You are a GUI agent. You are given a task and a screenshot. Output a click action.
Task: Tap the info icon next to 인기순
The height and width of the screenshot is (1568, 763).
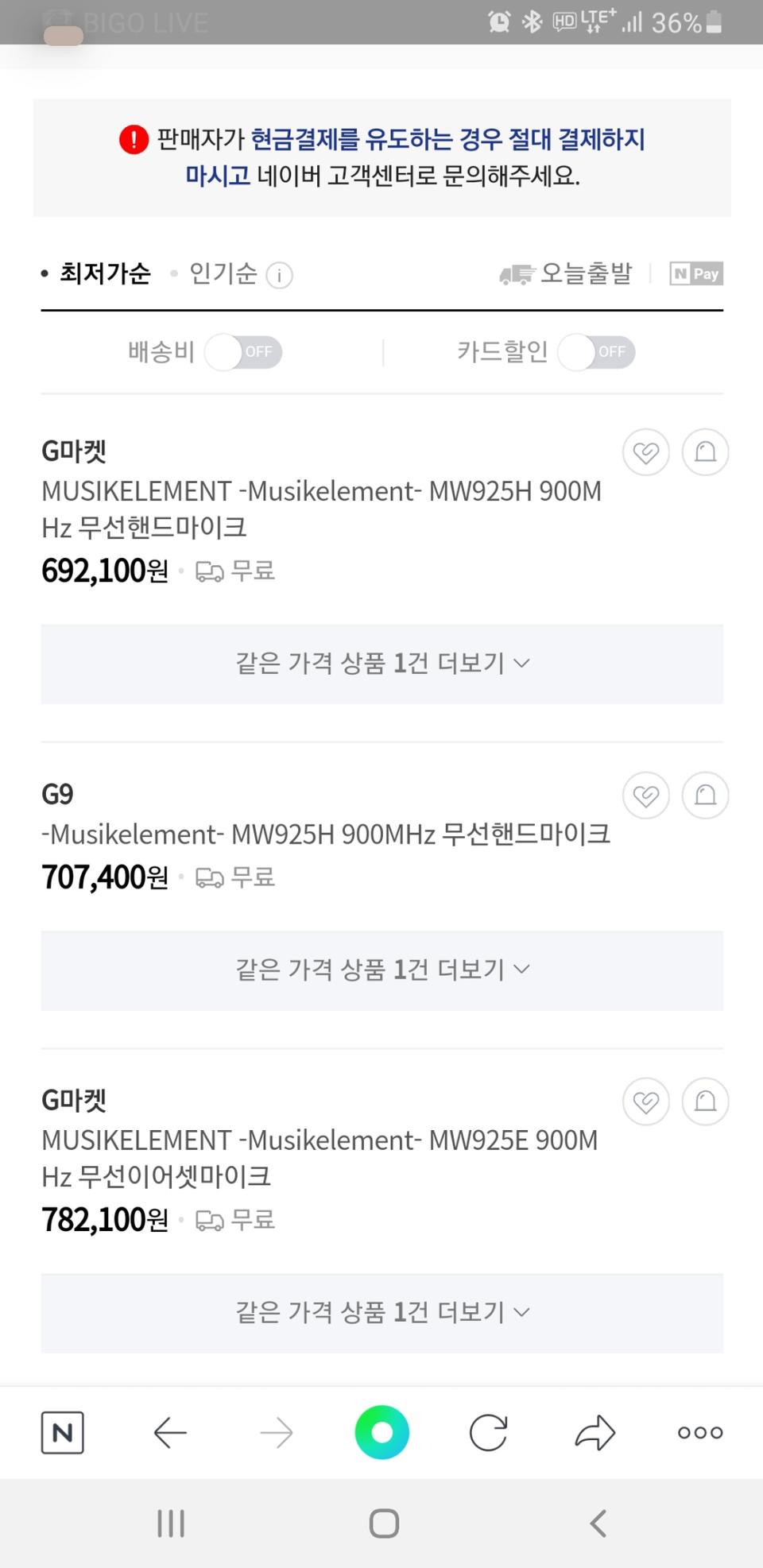[x=279, y=275]
